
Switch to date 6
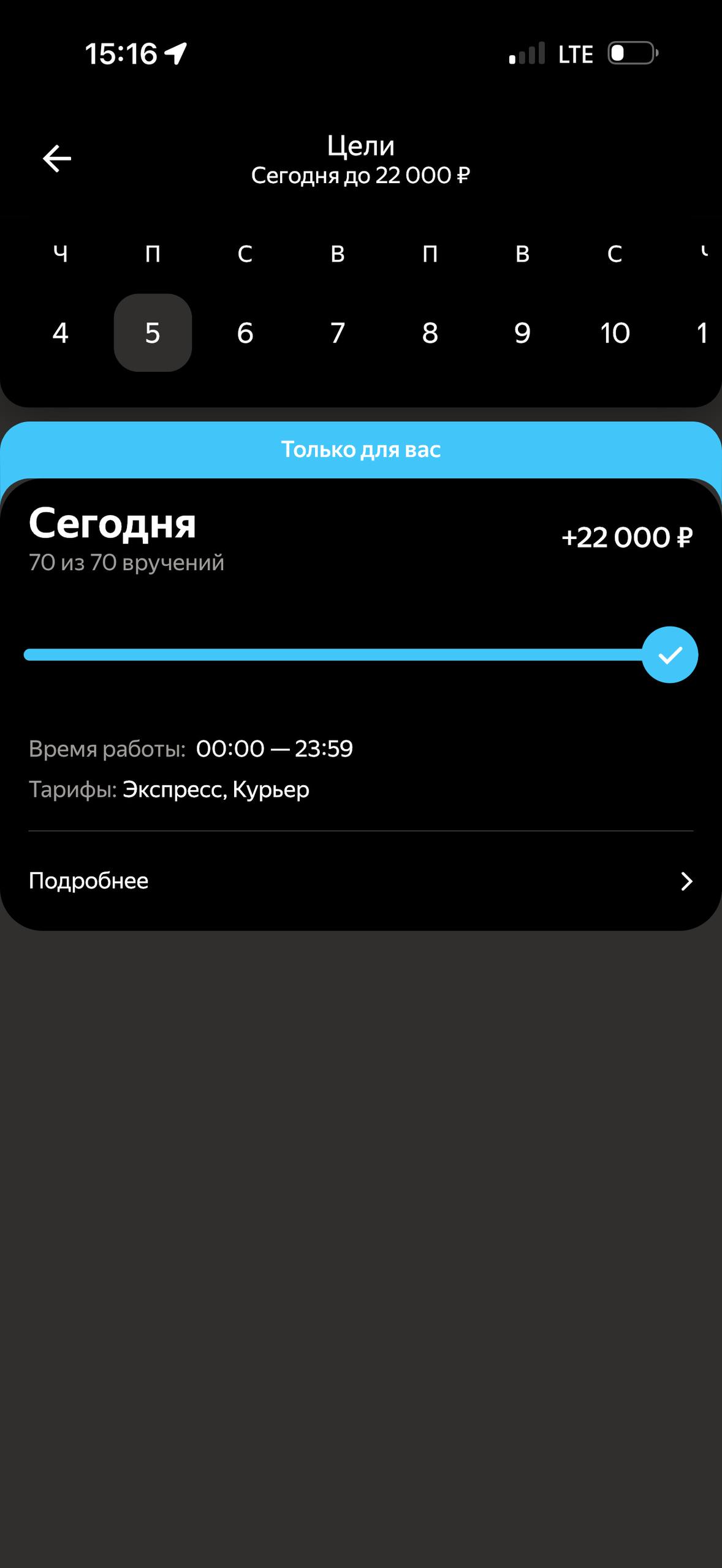(x=245, y=333)
